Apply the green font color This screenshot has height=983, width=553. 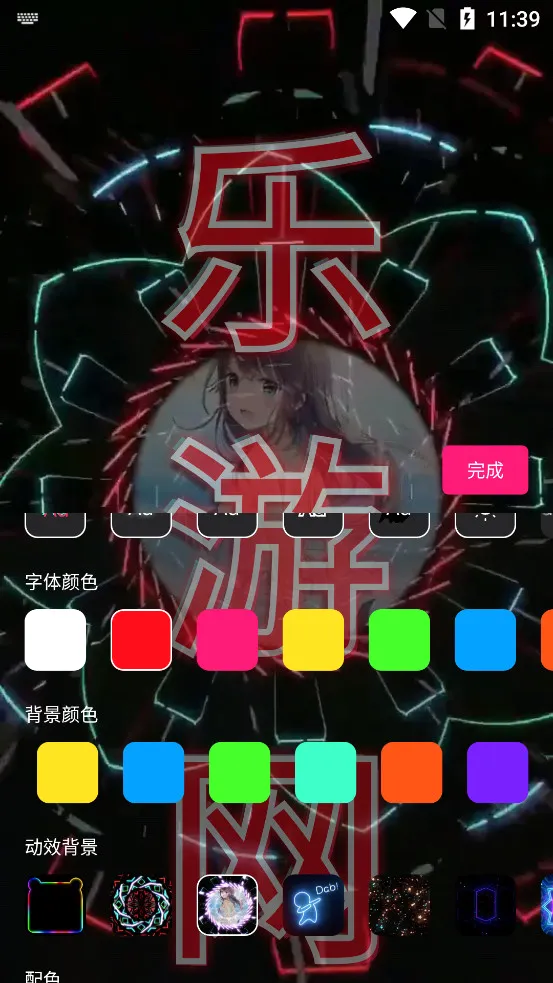click(399, 639)
